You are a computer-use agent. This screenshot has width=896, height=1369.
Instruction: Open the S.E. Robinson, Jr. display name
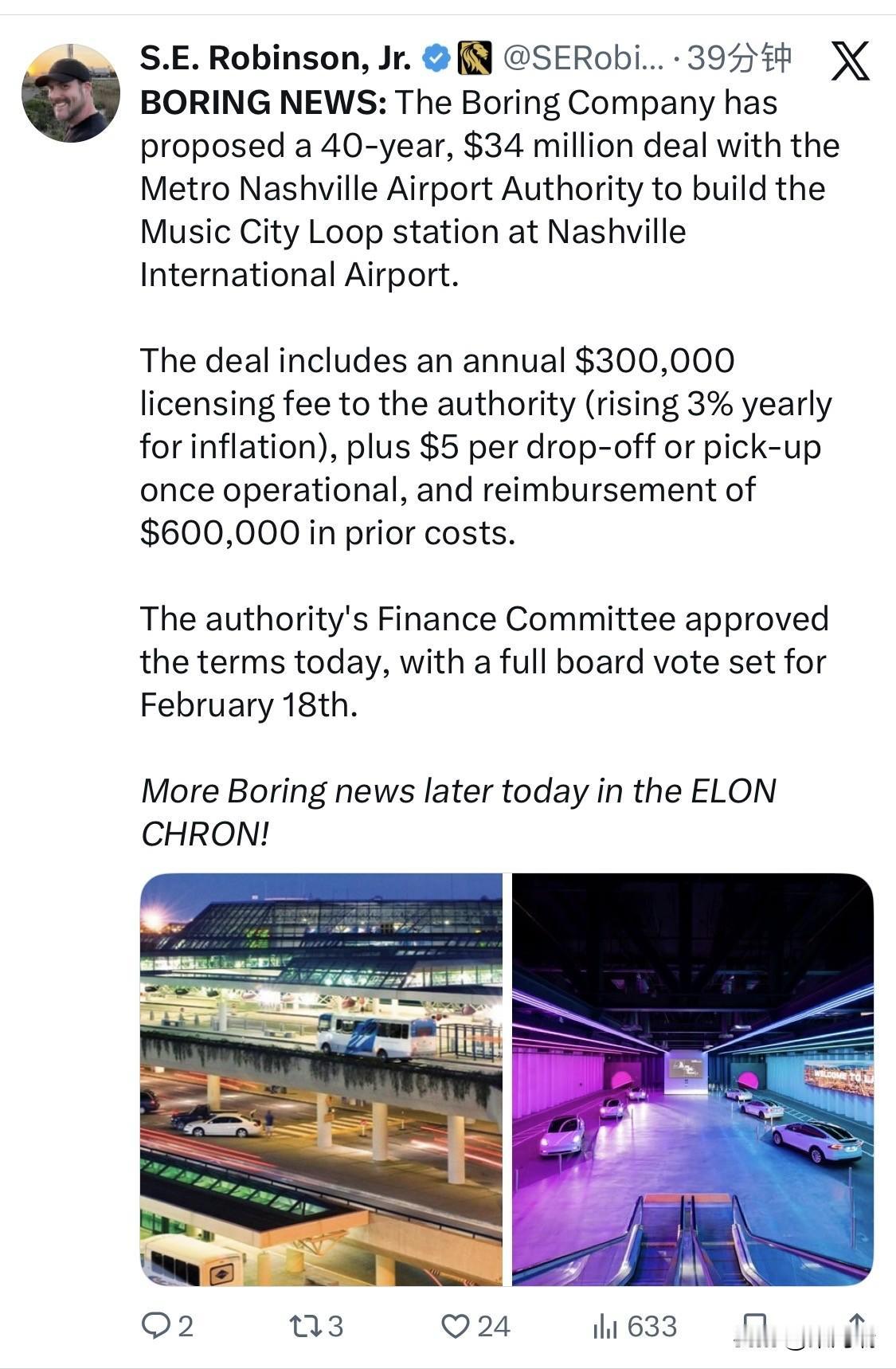coord(276,58)
